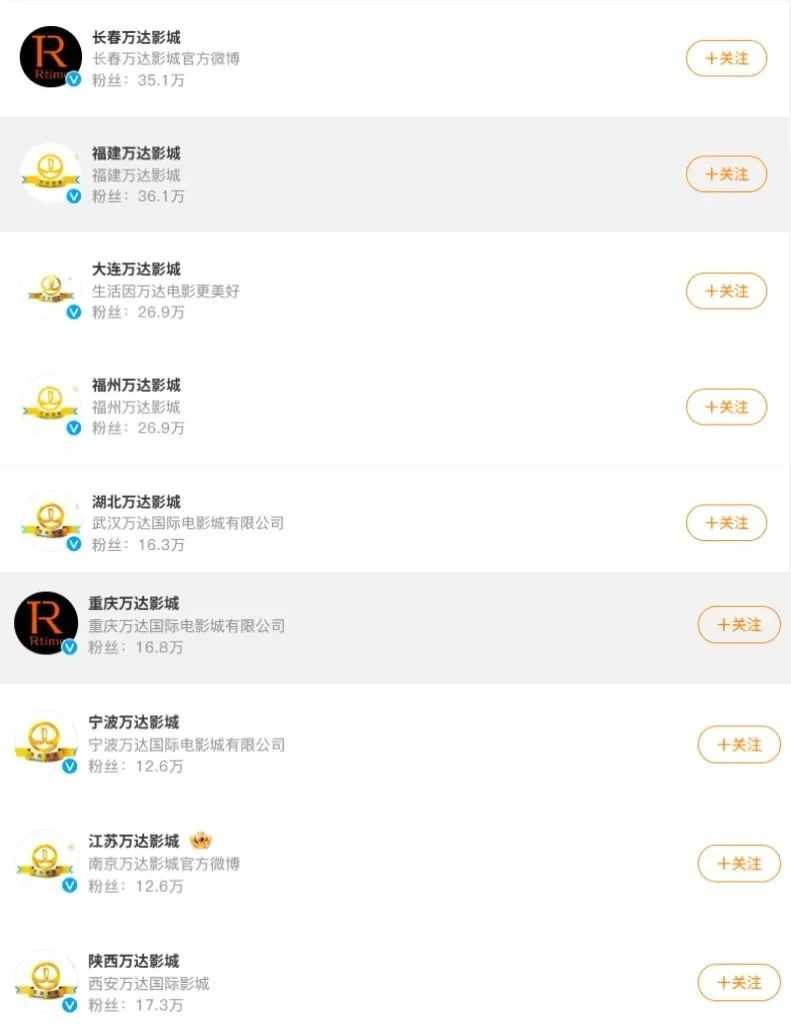Tap 关注 beside 江苏万达影城
This screenshot has width=791, height=1033.
pyautogui.click(x=738, y=863)
